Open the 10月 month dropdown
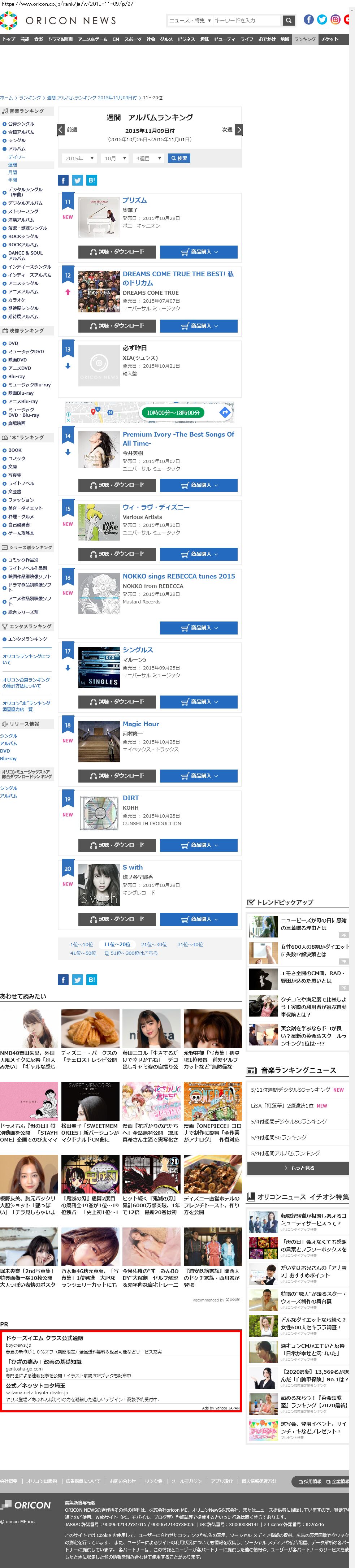This screenshot has width=355, height=1568. click(114, 158)
